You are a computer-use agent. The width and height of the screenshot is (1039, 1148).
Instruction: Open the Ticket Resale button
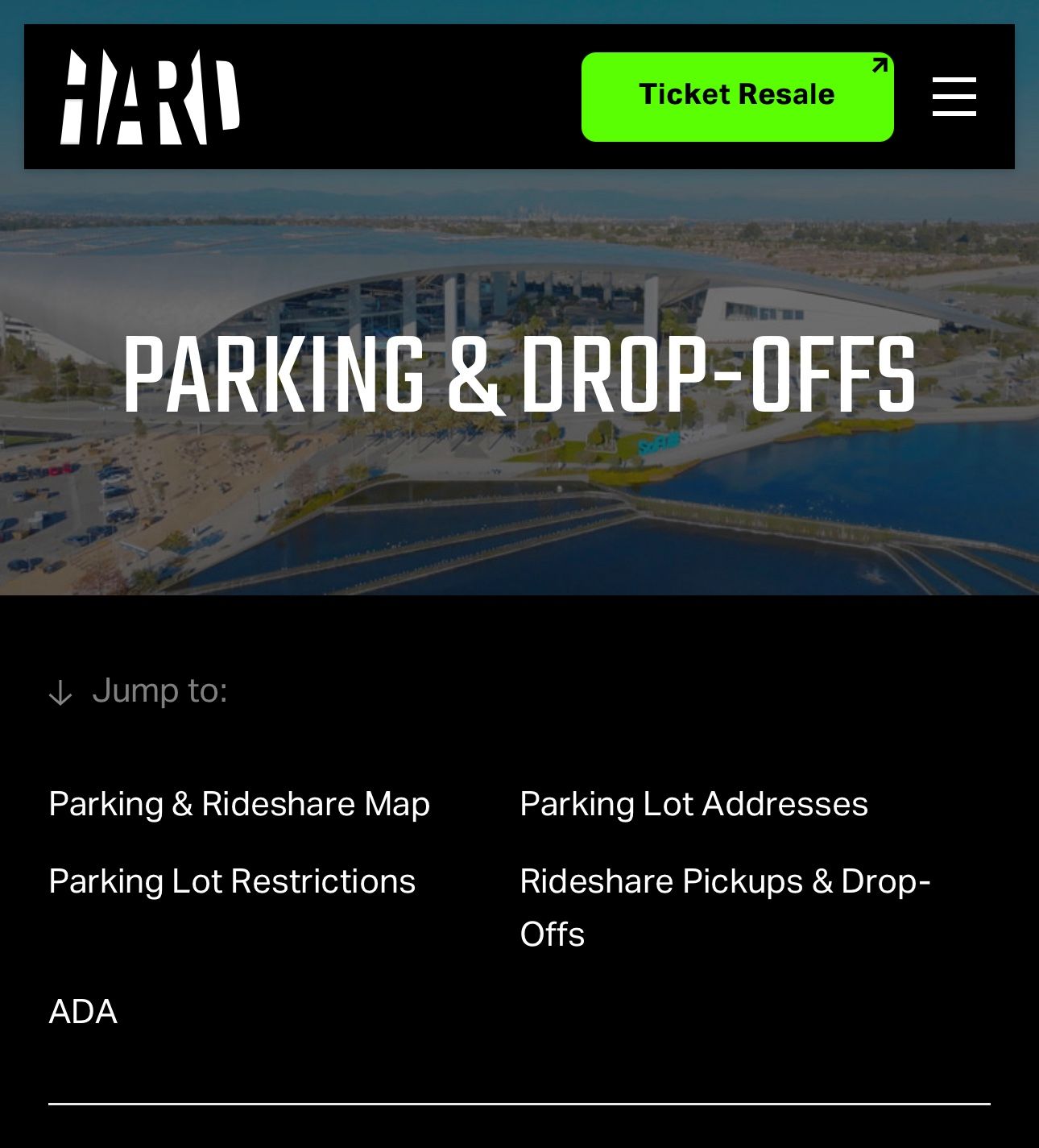click(737, 97)
